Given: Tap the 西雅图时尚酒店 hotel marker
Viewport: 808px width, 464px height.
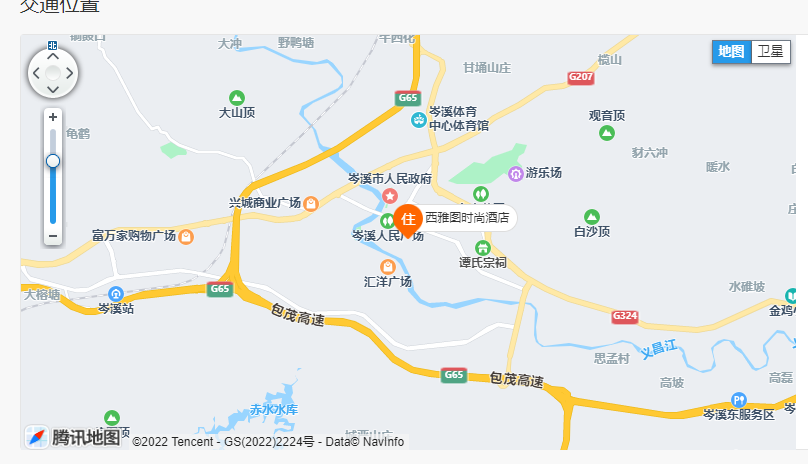Looking at the screenshot, I should tap(408, 220).
